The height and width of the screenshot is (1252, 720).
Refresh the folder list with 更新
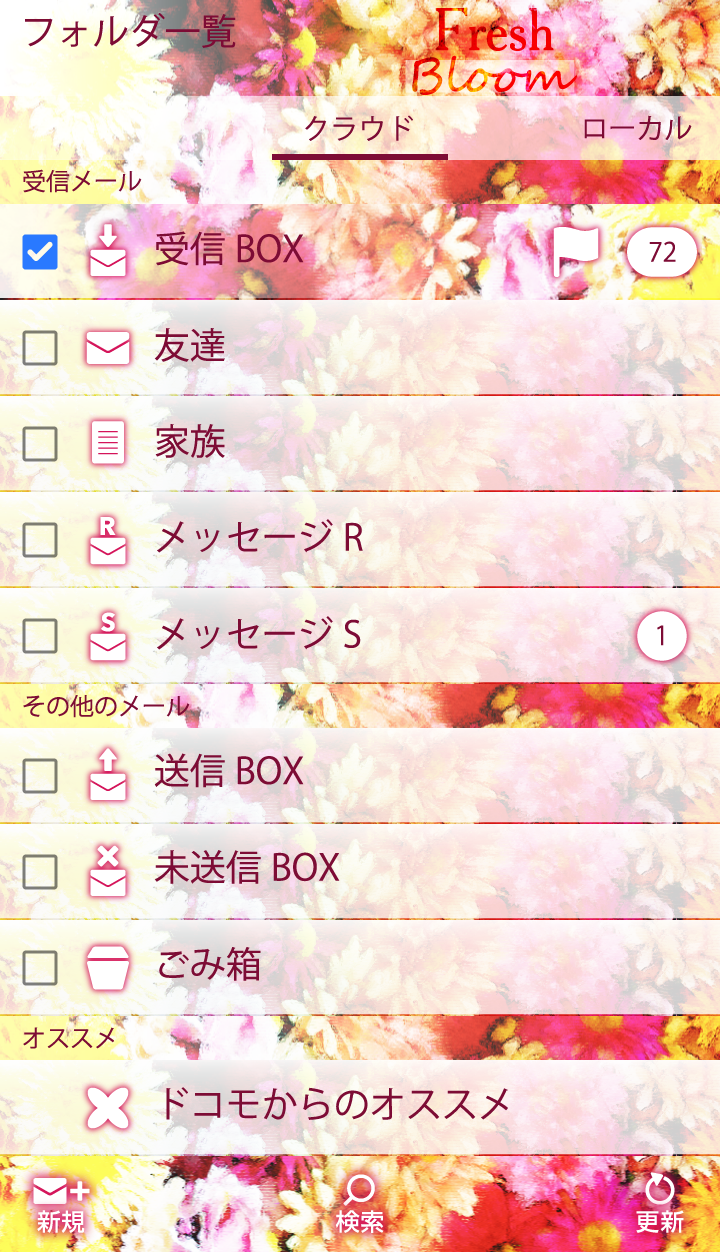click(x=660, y=1204)
